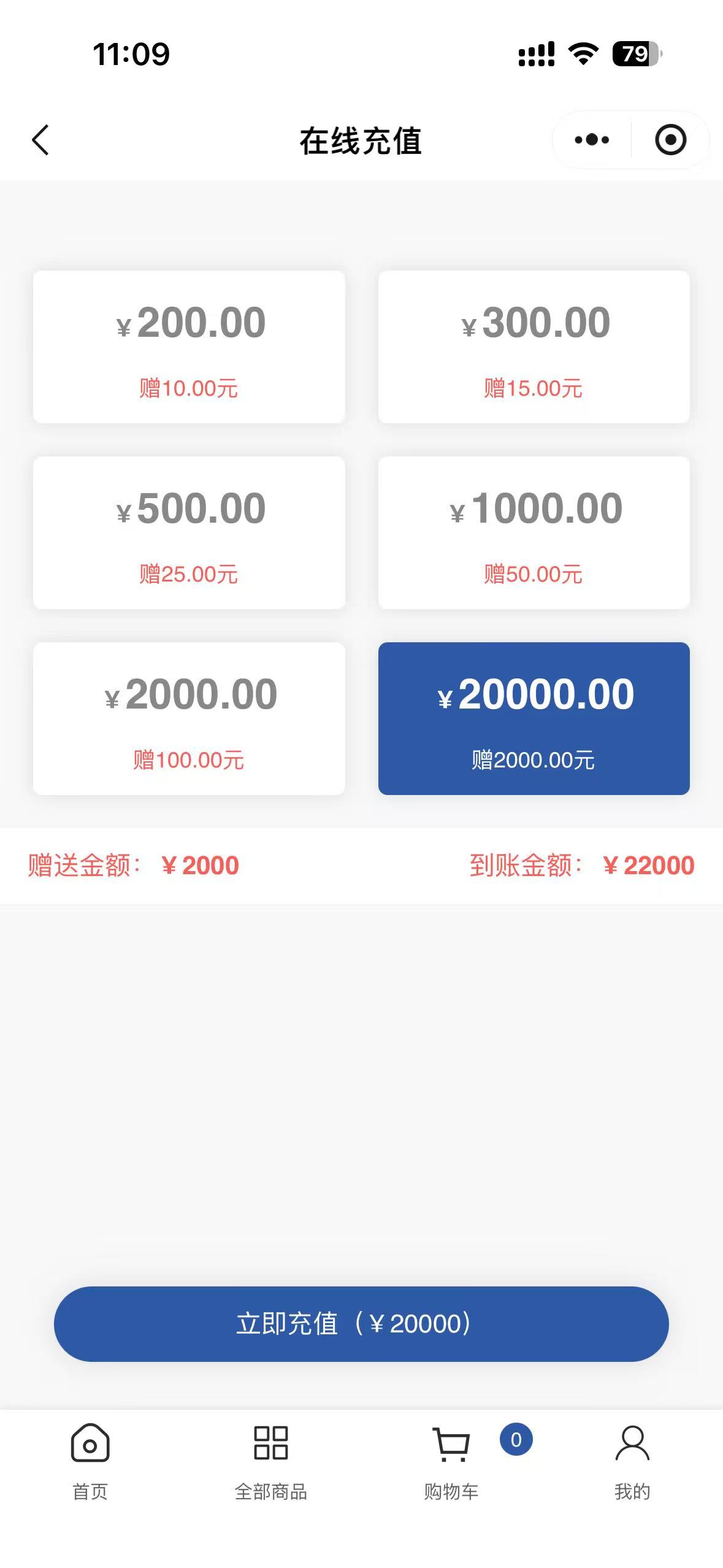Screen dimensions: 723x1568
Task: Tap the ¥20000.00 recharge card
Action: point(534,719)
